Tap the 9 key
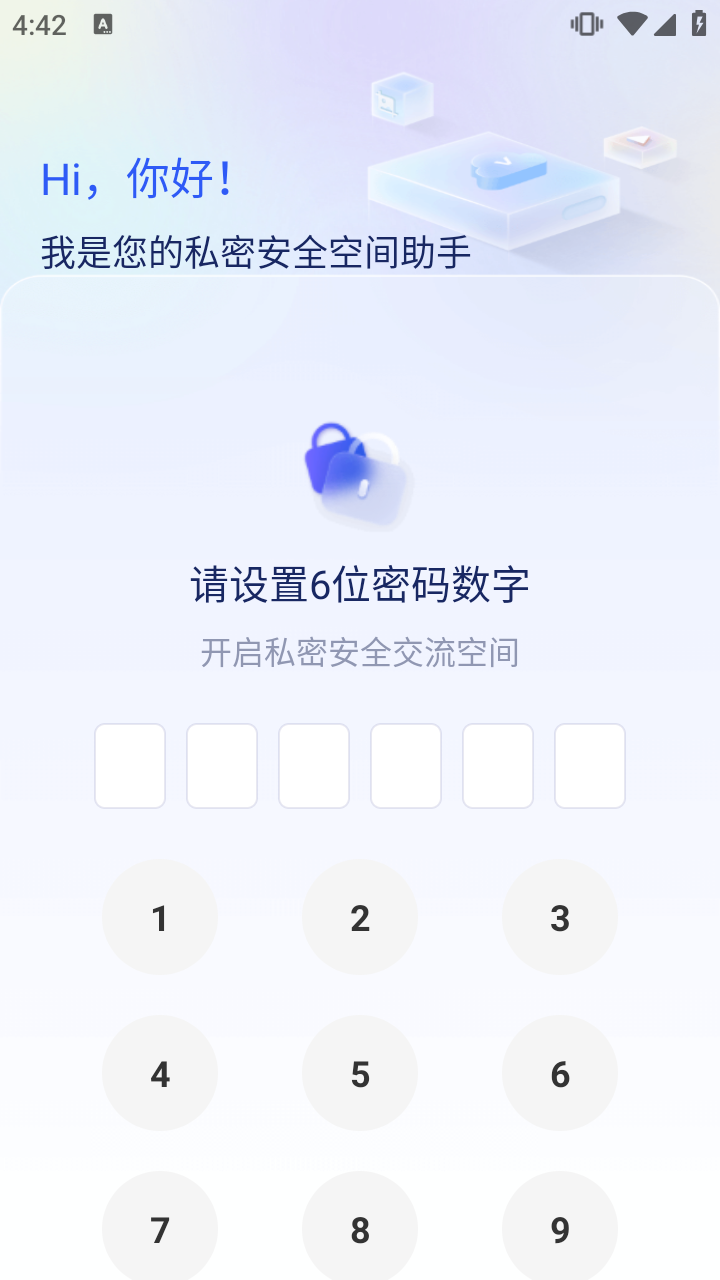 (560, 1226)
